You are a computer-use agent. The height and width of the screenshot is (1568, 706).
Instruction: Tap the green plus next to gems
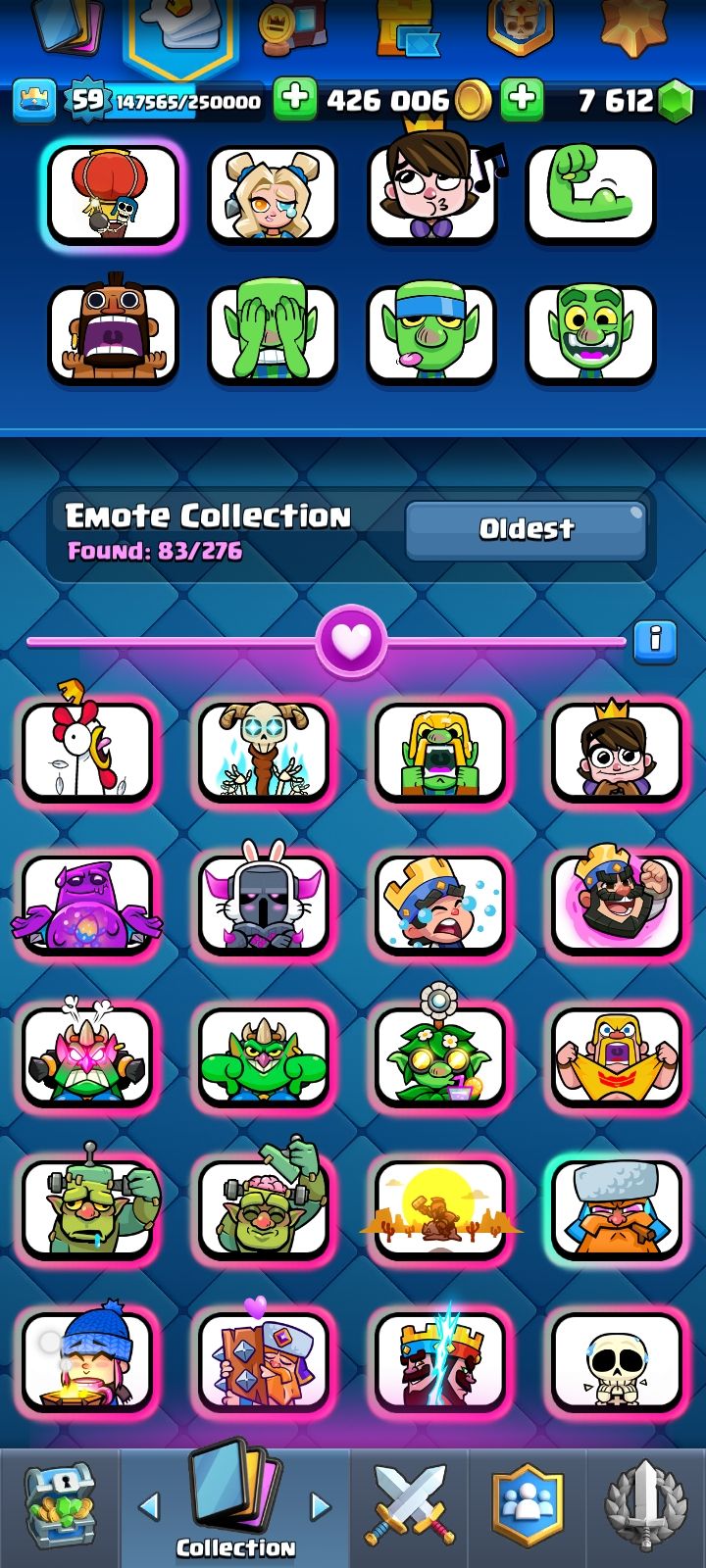pos(523,99)
